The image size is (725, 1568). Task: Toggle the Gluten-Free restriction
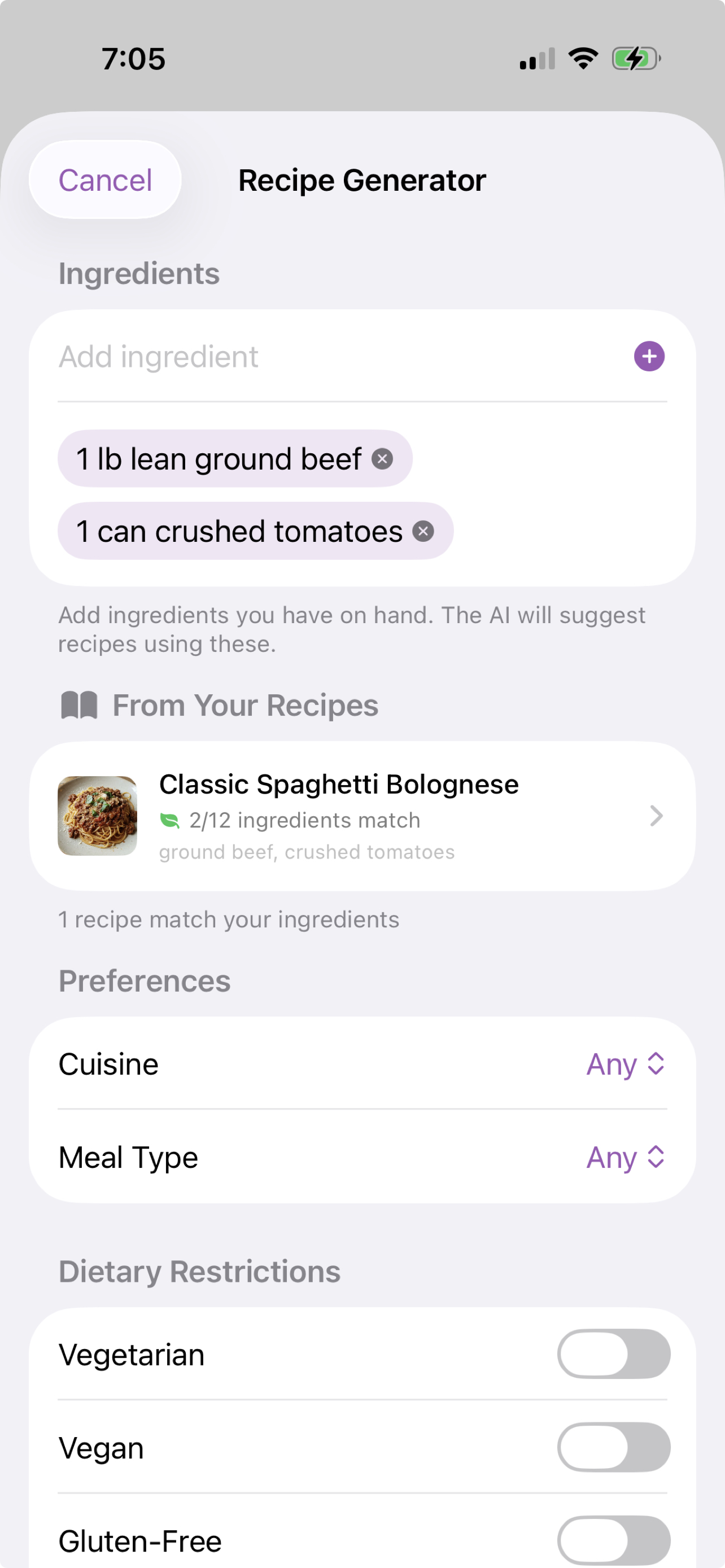point(613,1540)
